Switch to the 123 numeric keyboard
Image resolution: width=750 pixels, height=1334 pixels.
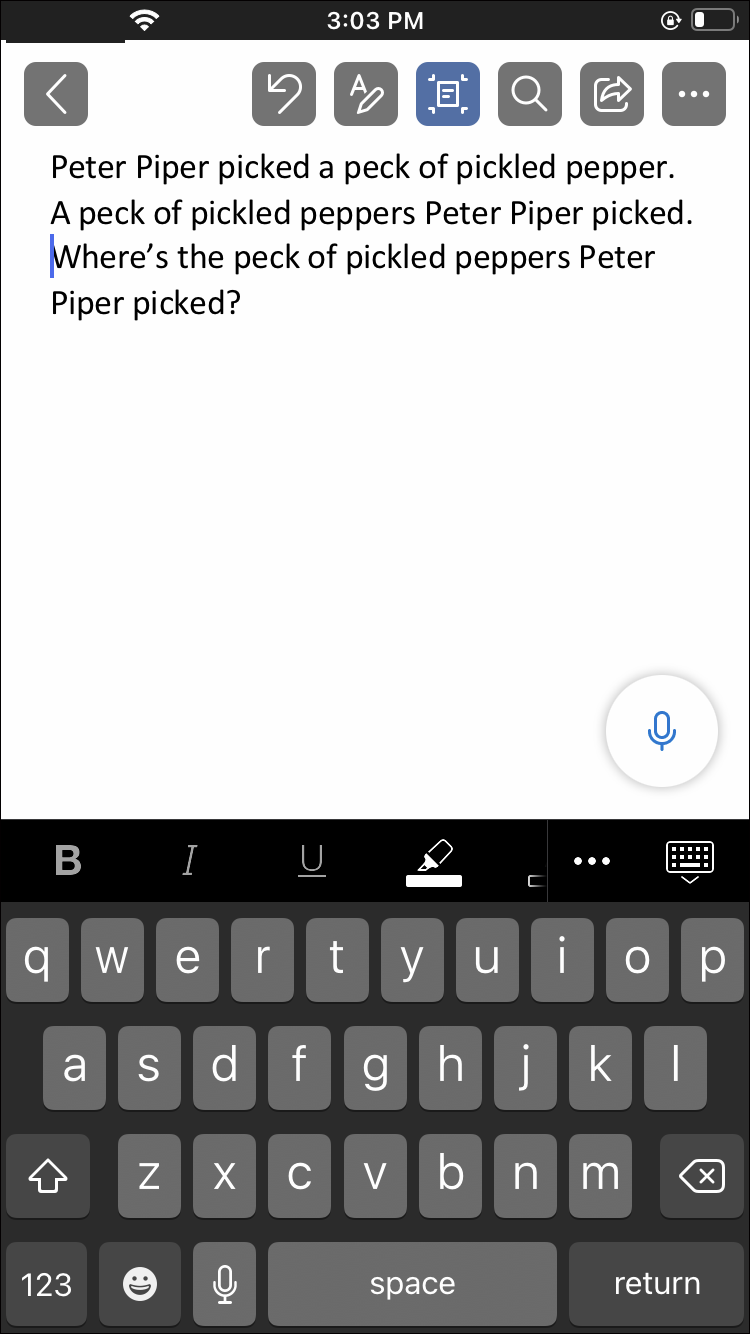47,1284
